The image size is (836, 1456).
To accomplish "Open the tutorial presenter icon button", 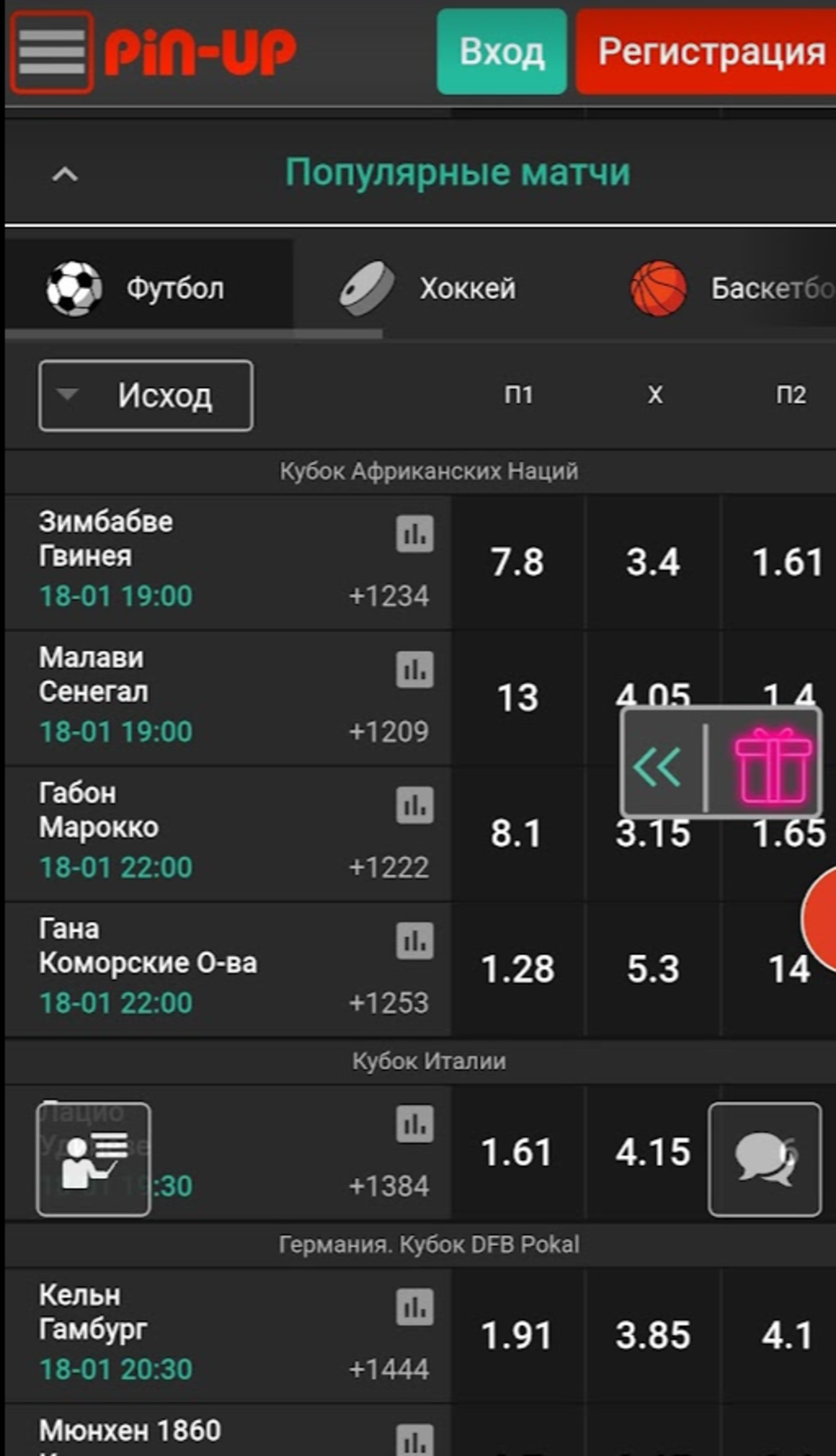I will (94, 1159).
